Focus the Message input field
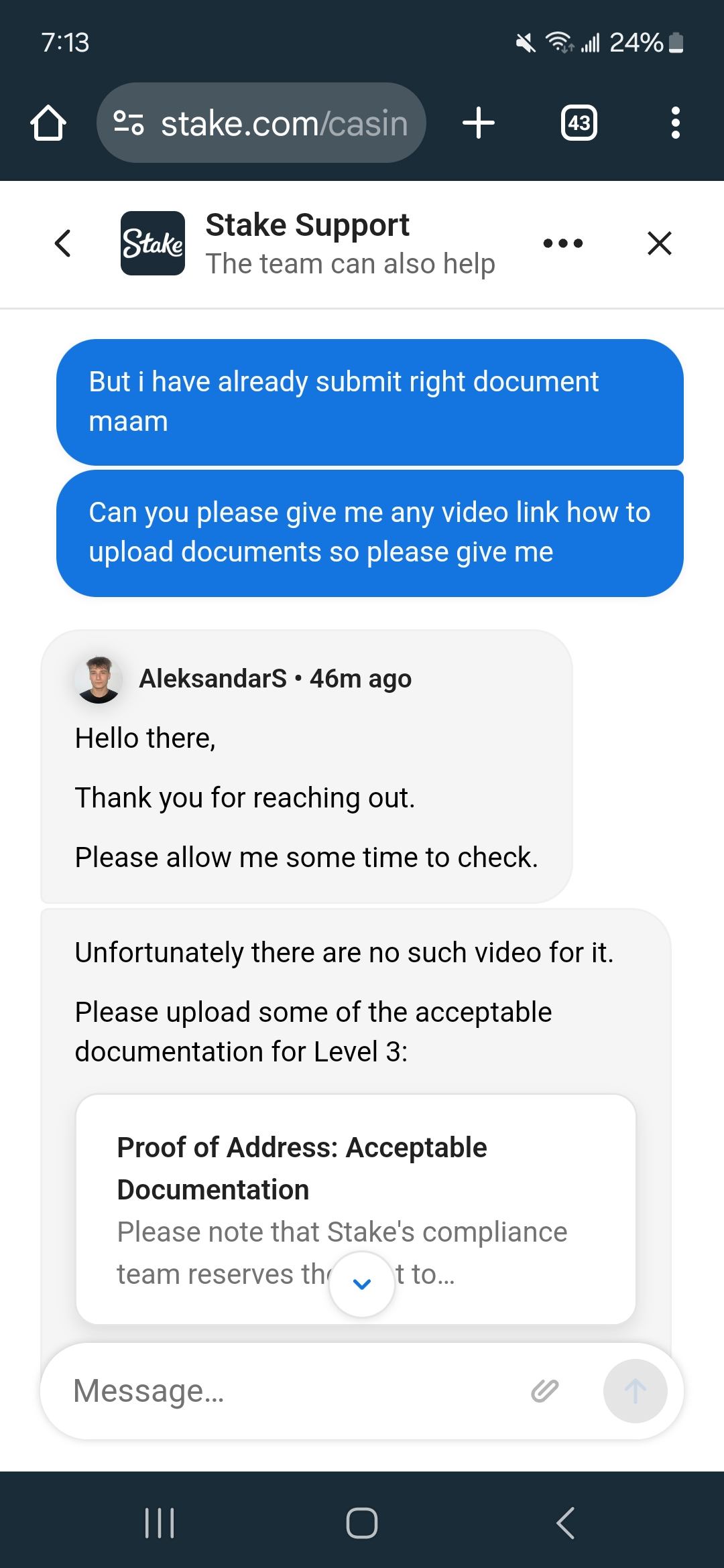 click(x=288, y=1391)
